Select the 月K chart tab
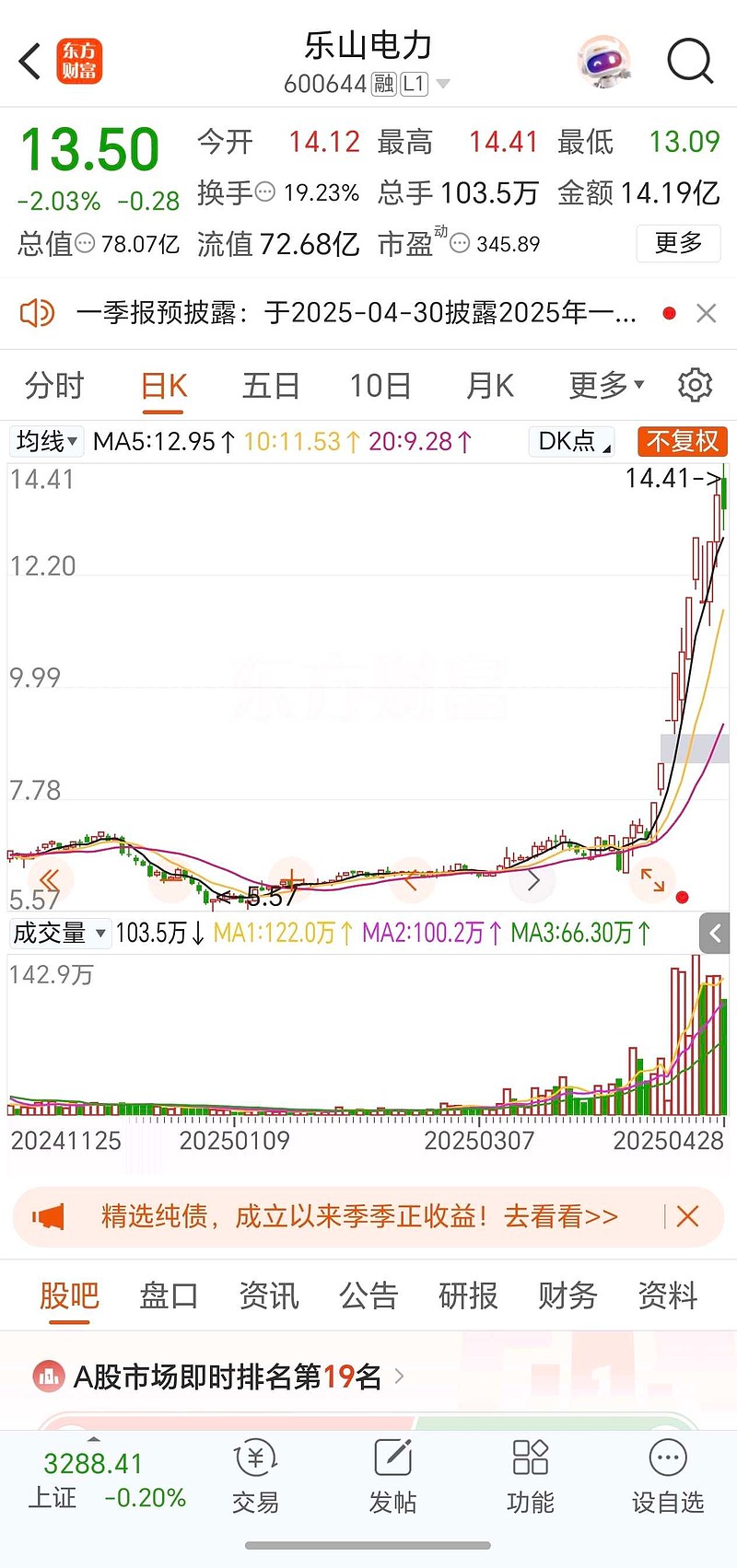The image size is (737, 1568). point(489,386)
